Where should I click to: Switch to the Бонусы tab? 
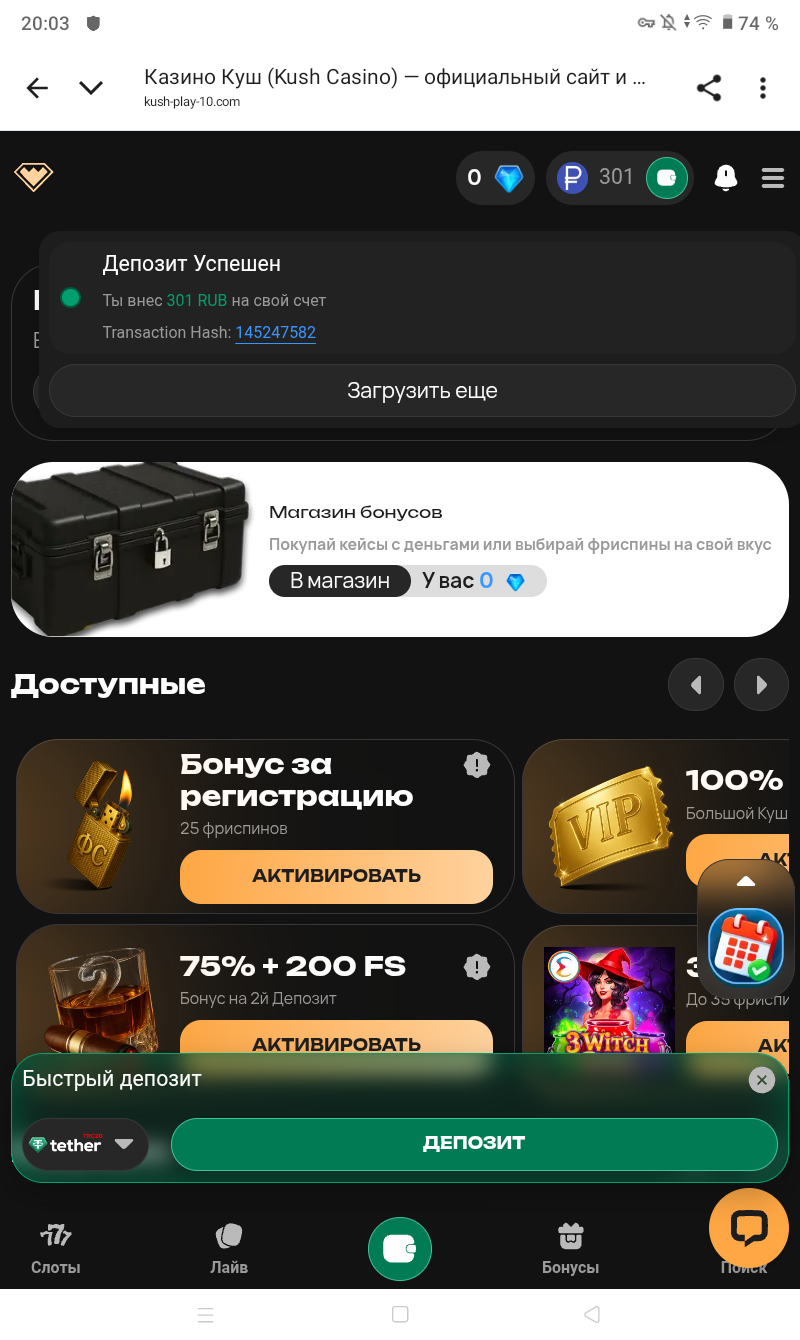[x=570, y=1249]
